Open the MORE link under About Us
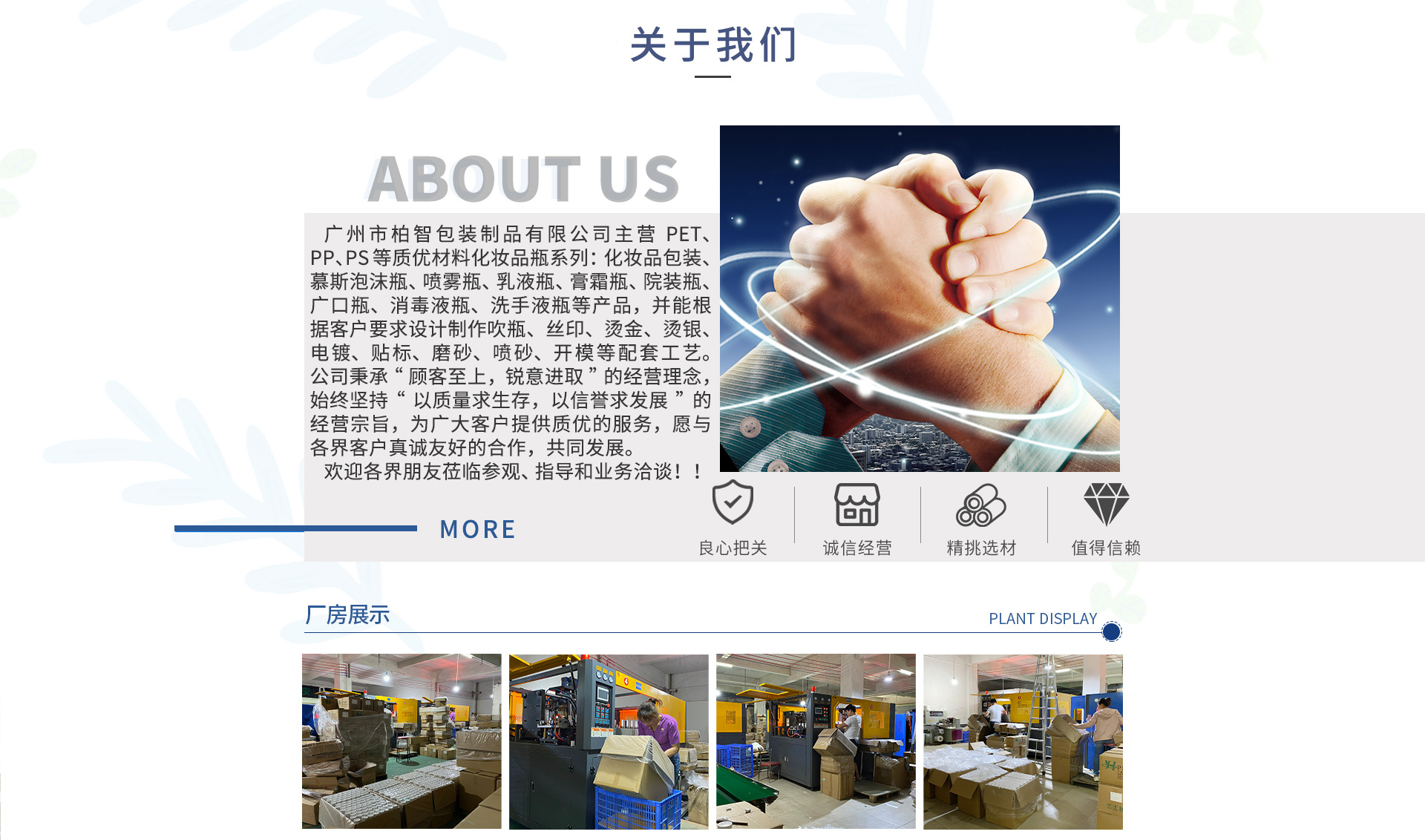The width and height of the screenshot is (1425, 840). pos(477,529)
